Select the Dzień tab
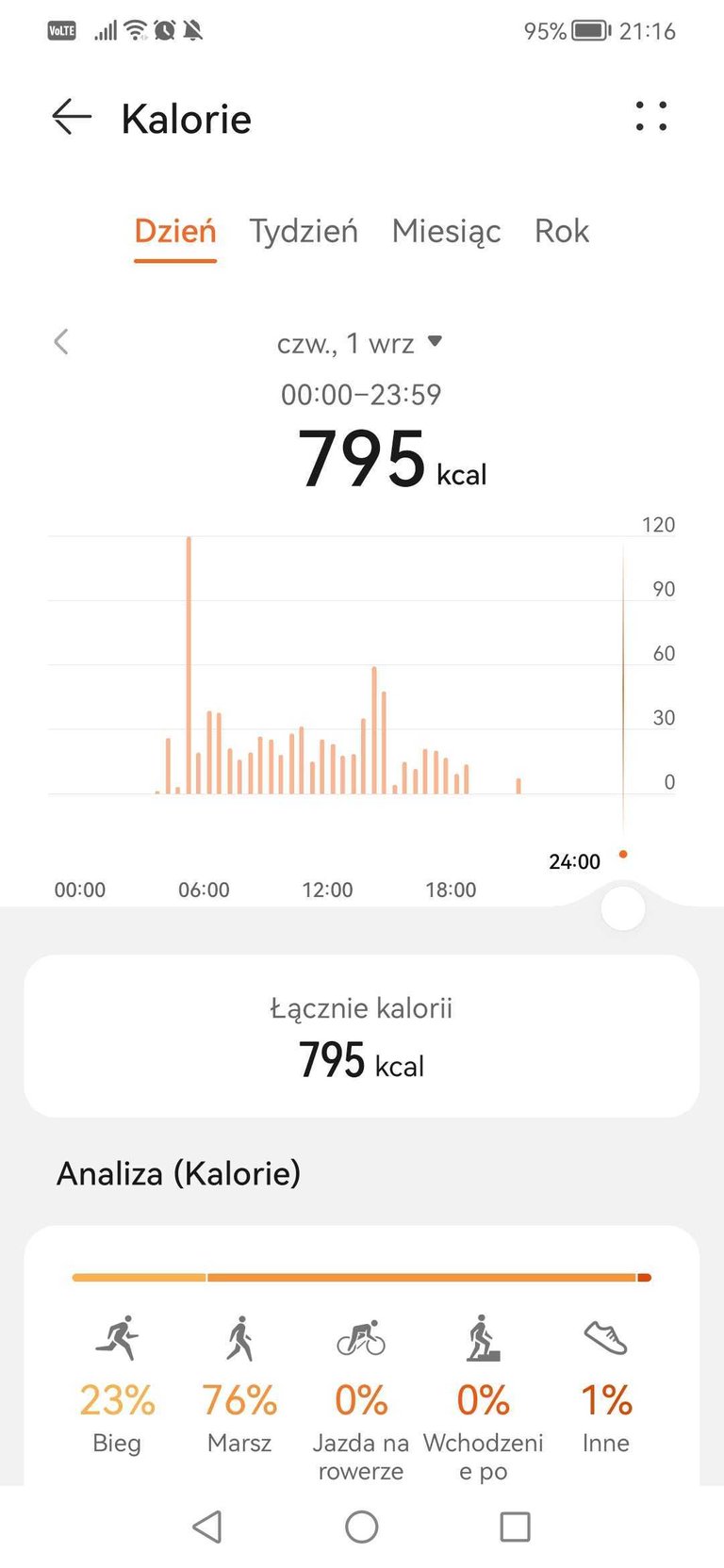Image resolution: width=724 pixels, height=1568 pixels. (x=175, y=232)
